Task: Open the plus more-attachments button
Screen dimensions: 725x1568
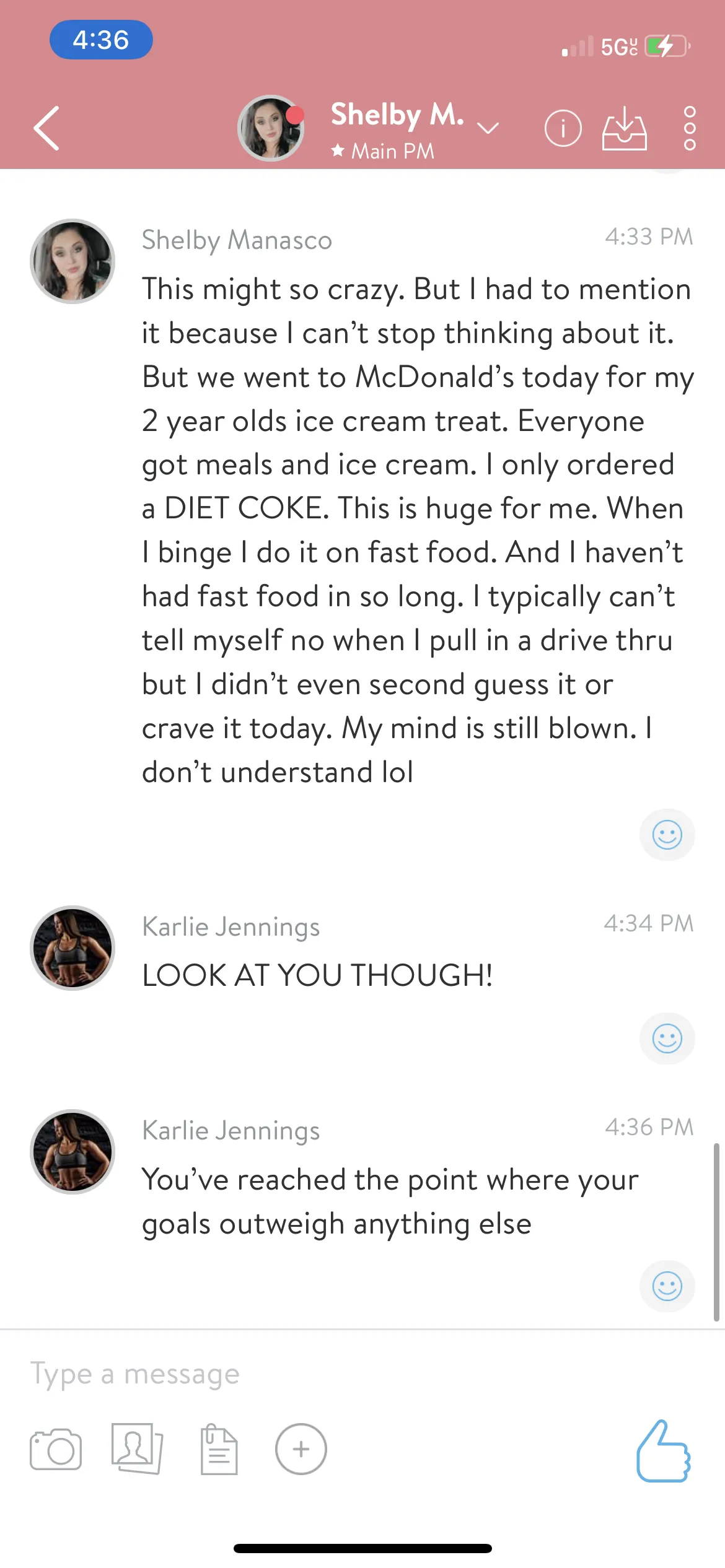Action: [x=301, y=1449]
